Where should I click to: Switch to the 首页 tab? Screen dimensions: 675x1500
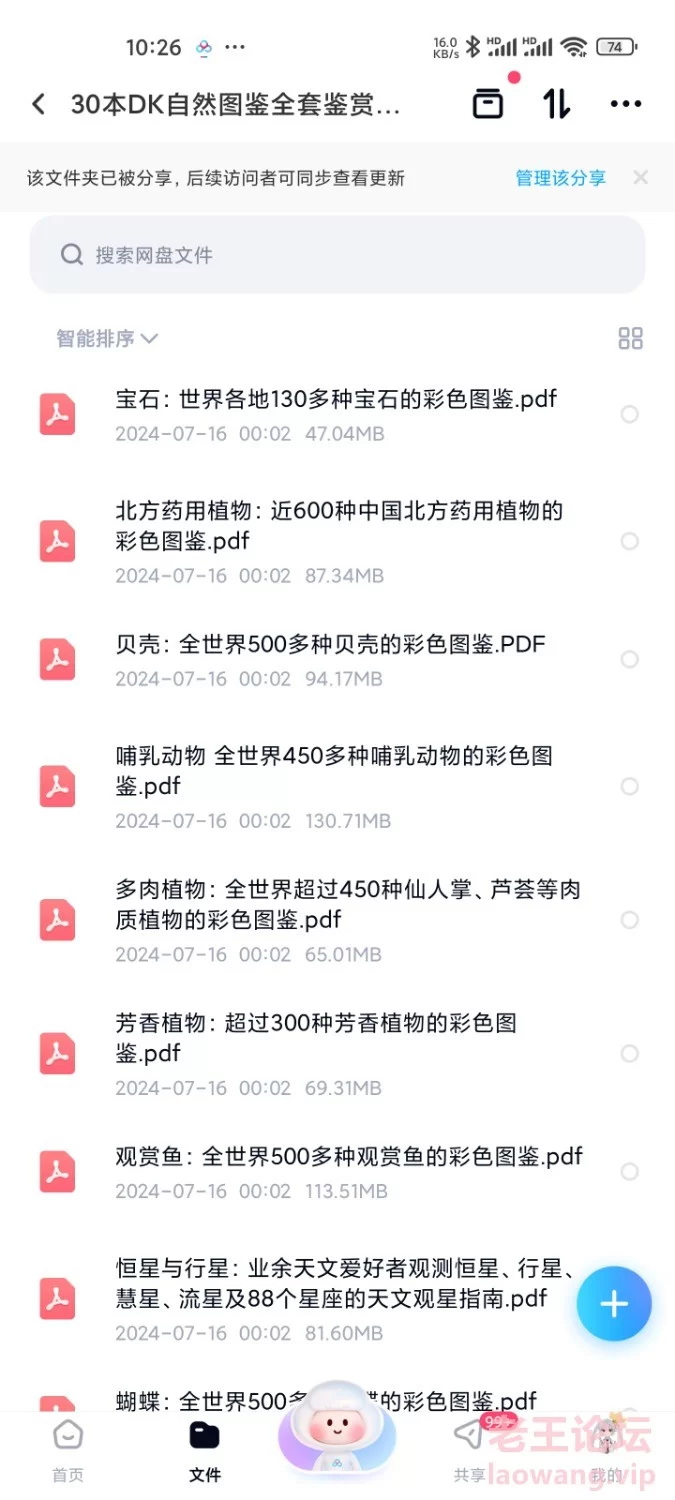[68, 1449]
